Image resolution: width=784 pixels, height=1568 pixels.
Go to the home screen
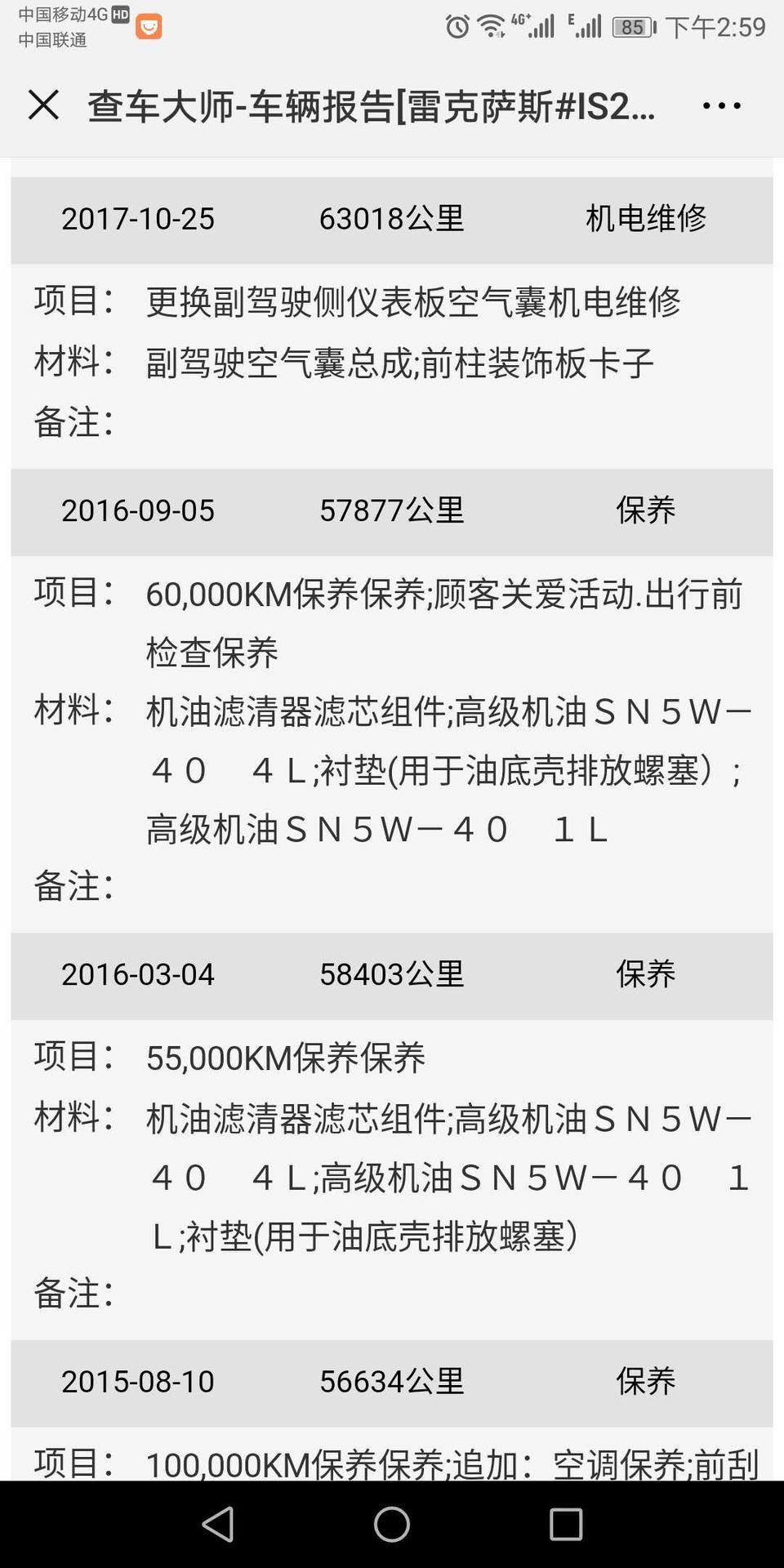392,1523
